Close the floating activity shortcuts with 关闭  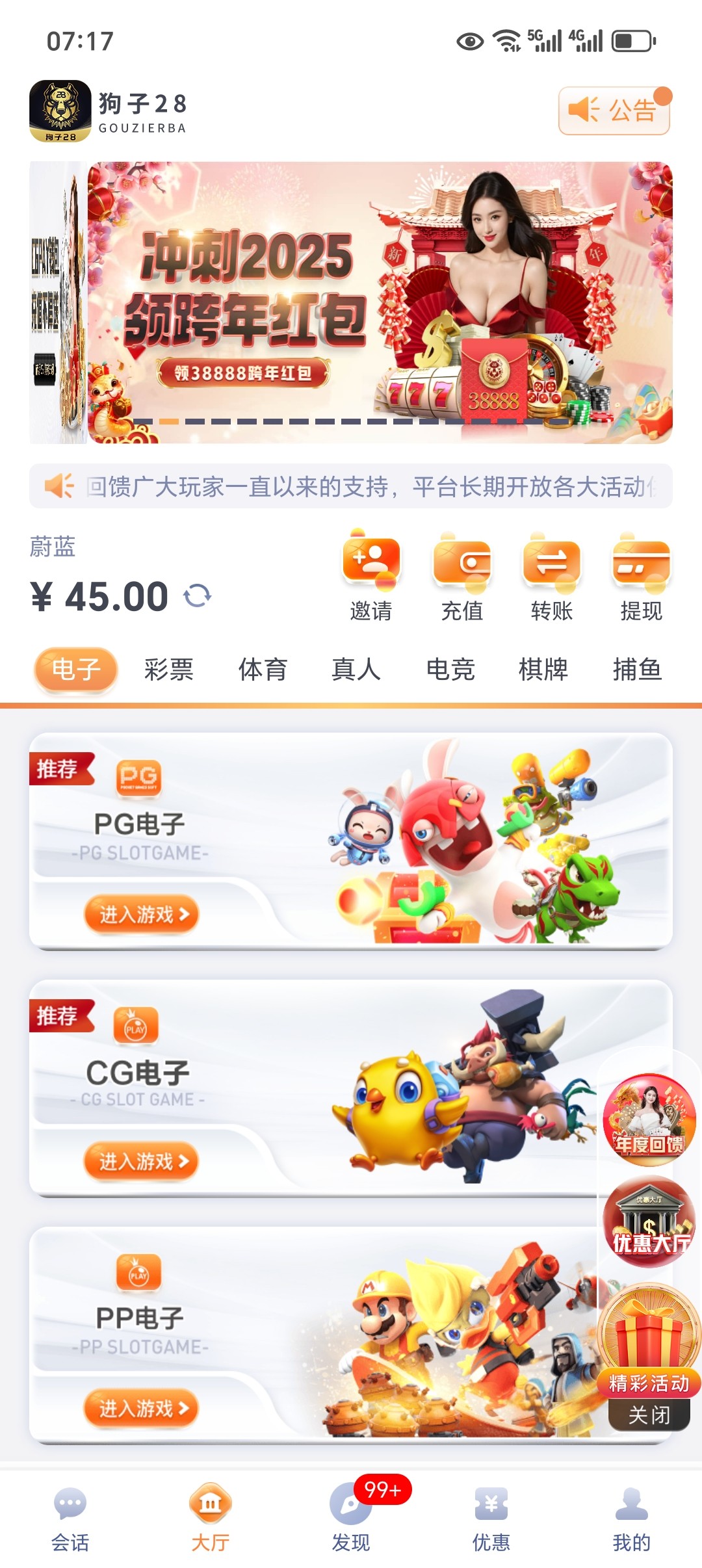(649, 1415)
